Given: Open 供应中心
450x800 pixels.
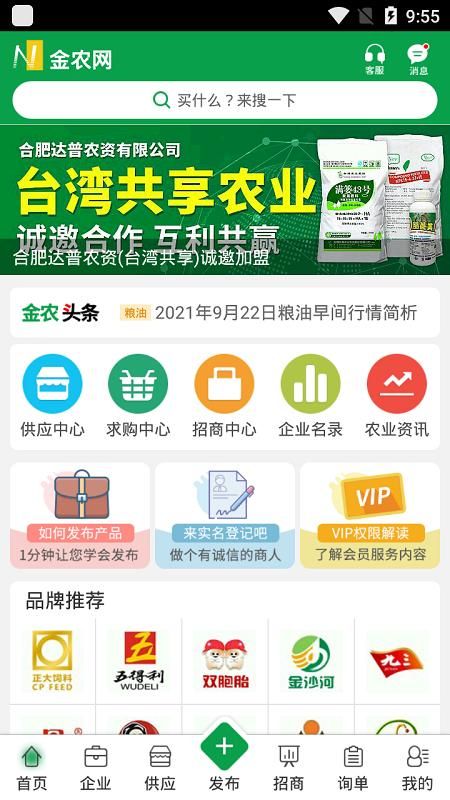Looking at the screenshot, I should (x=53, y=396).
